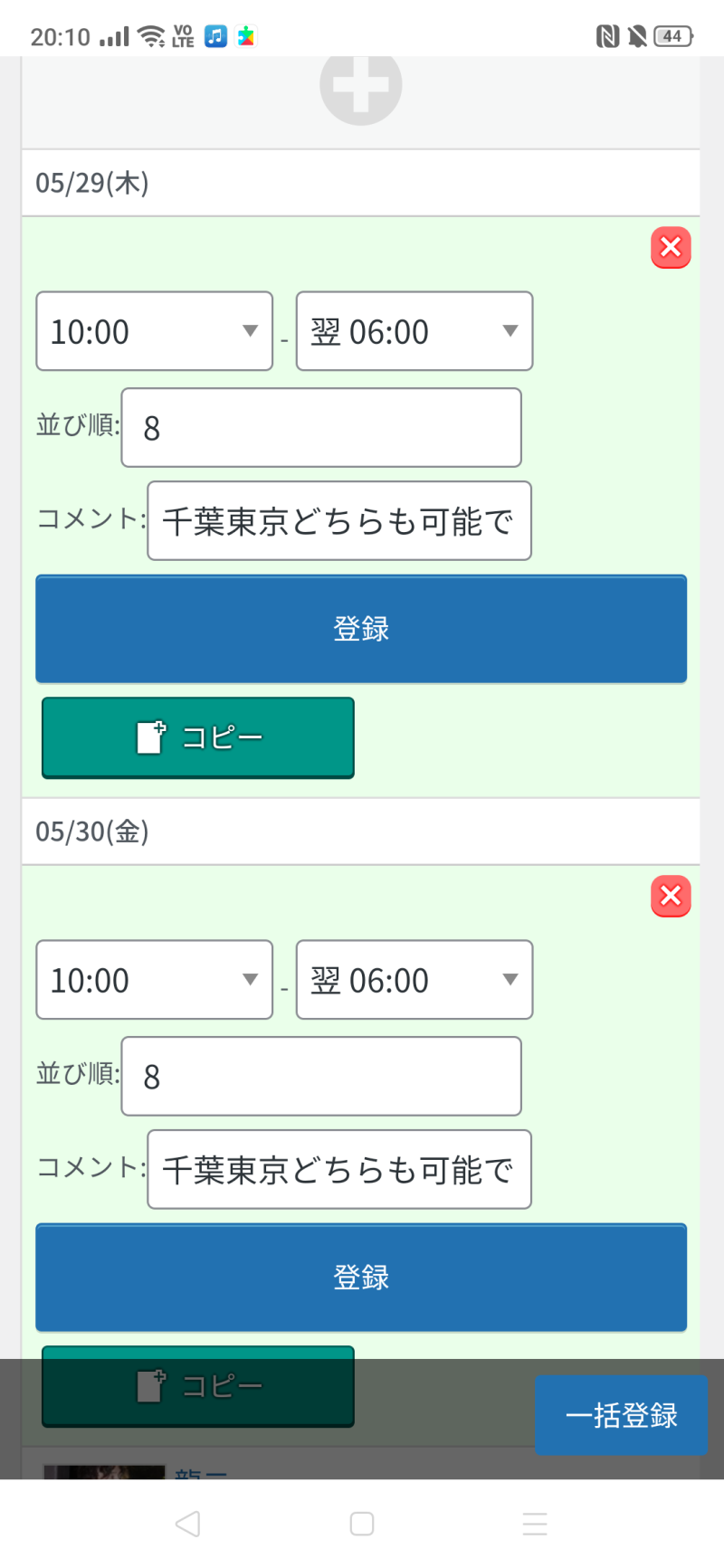Viewport: 724px width, 1568px height.
Task: Tap 登録 for the 05/30 entry
Action: pos(361,1278)
